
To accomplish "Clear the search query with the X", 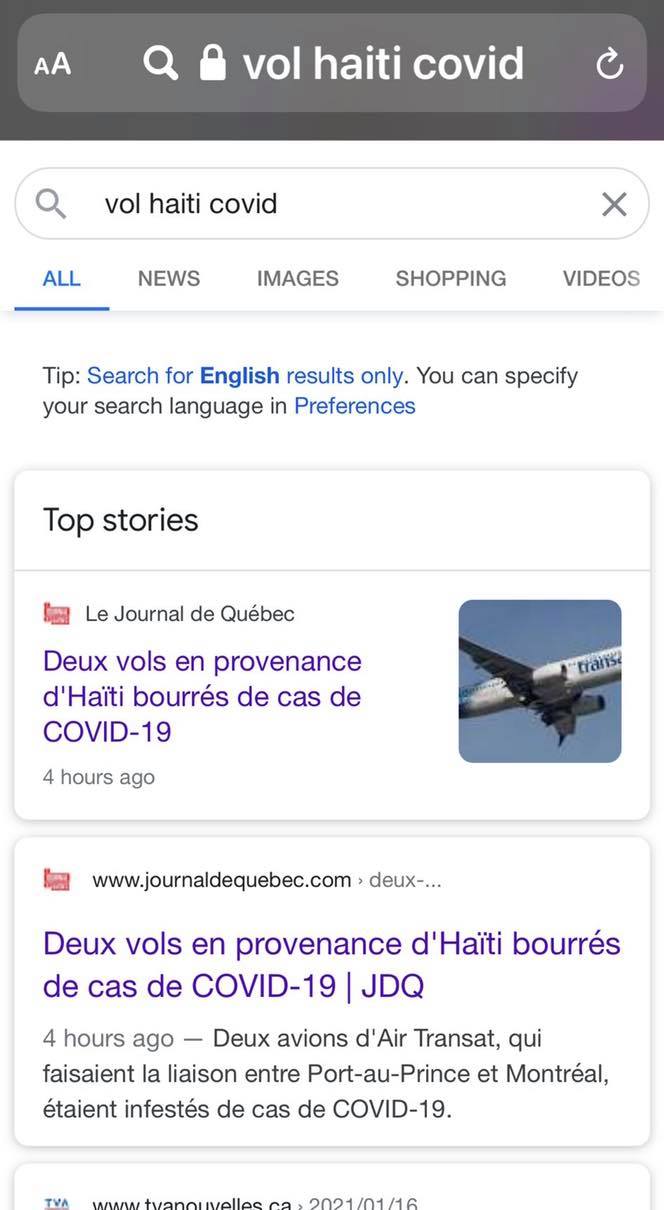I will point(614,205).
